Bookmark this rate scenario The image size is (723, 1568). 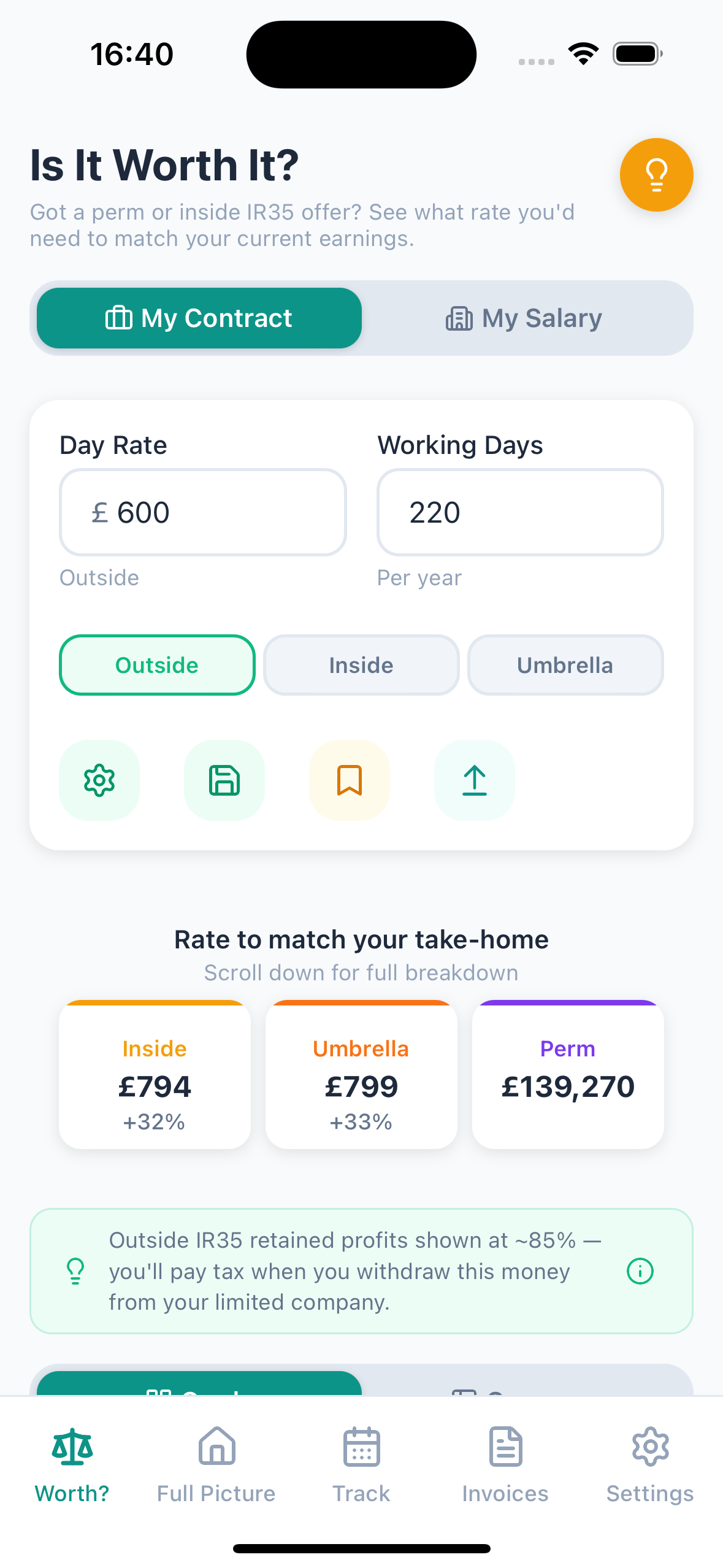(x=349, y=780)
